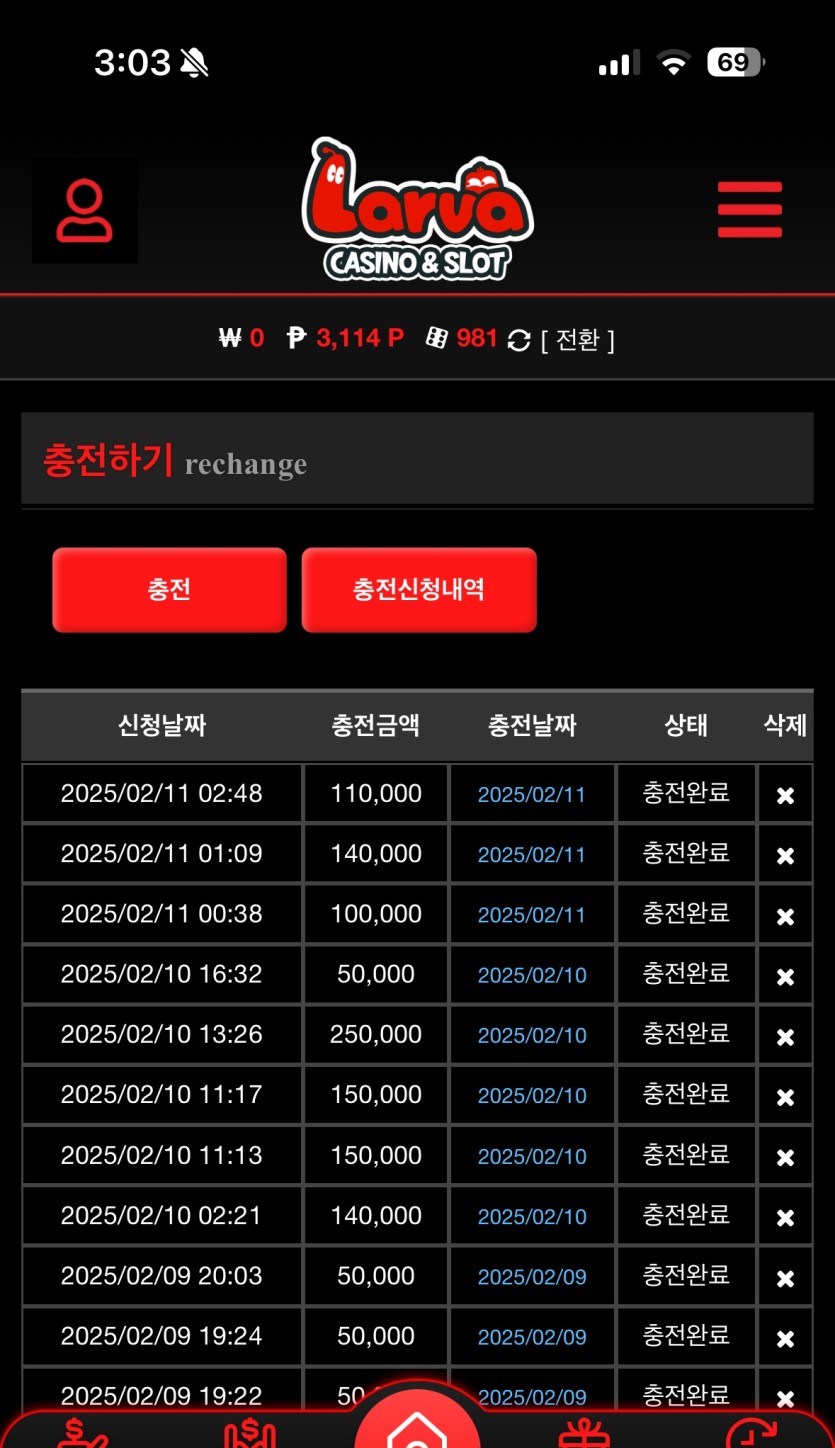Tap the [ 전환 ] convert link

coord(577,340)
